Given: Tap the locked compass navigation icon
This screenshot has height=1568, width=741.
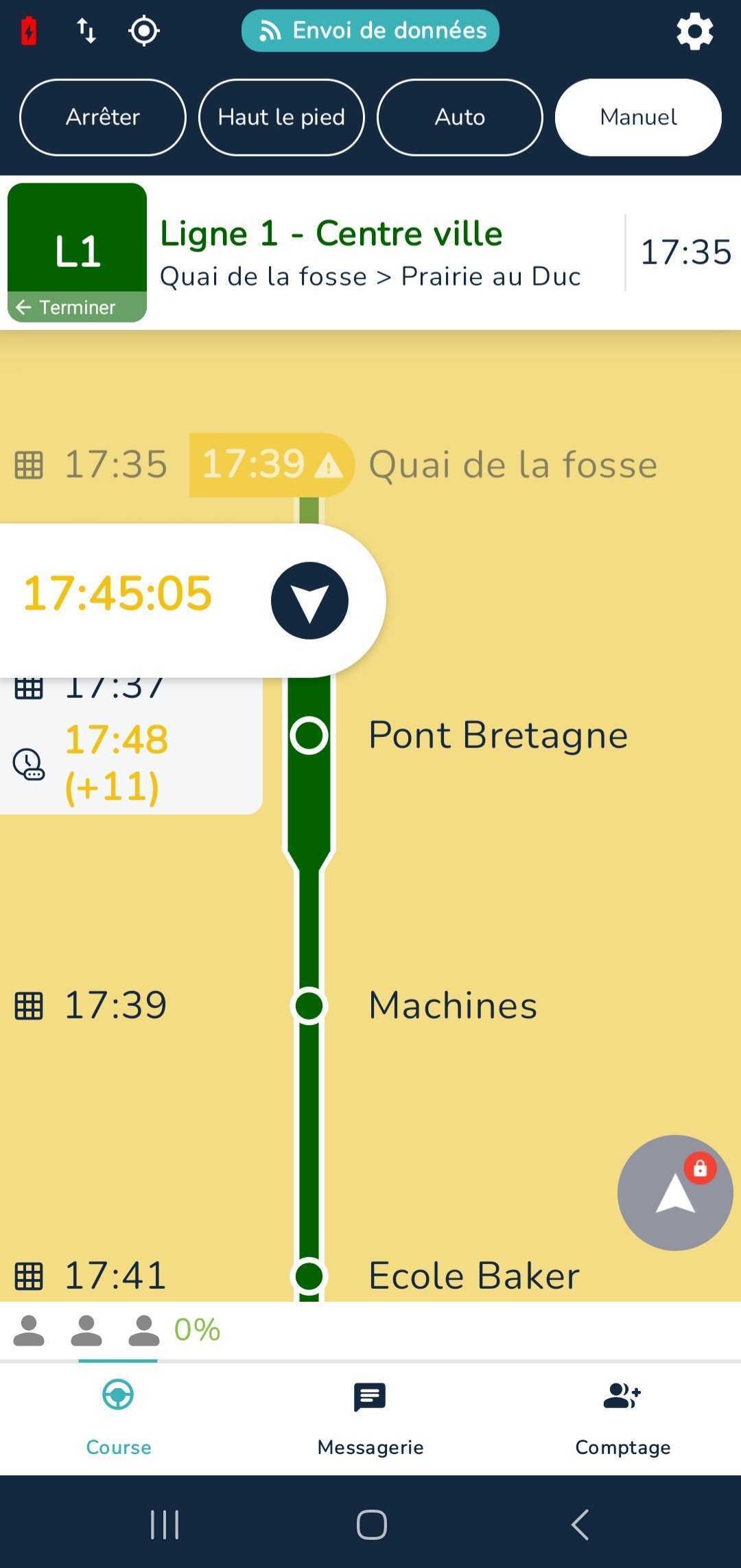Looking at the screenshot, I should [x=675, y=1192].
